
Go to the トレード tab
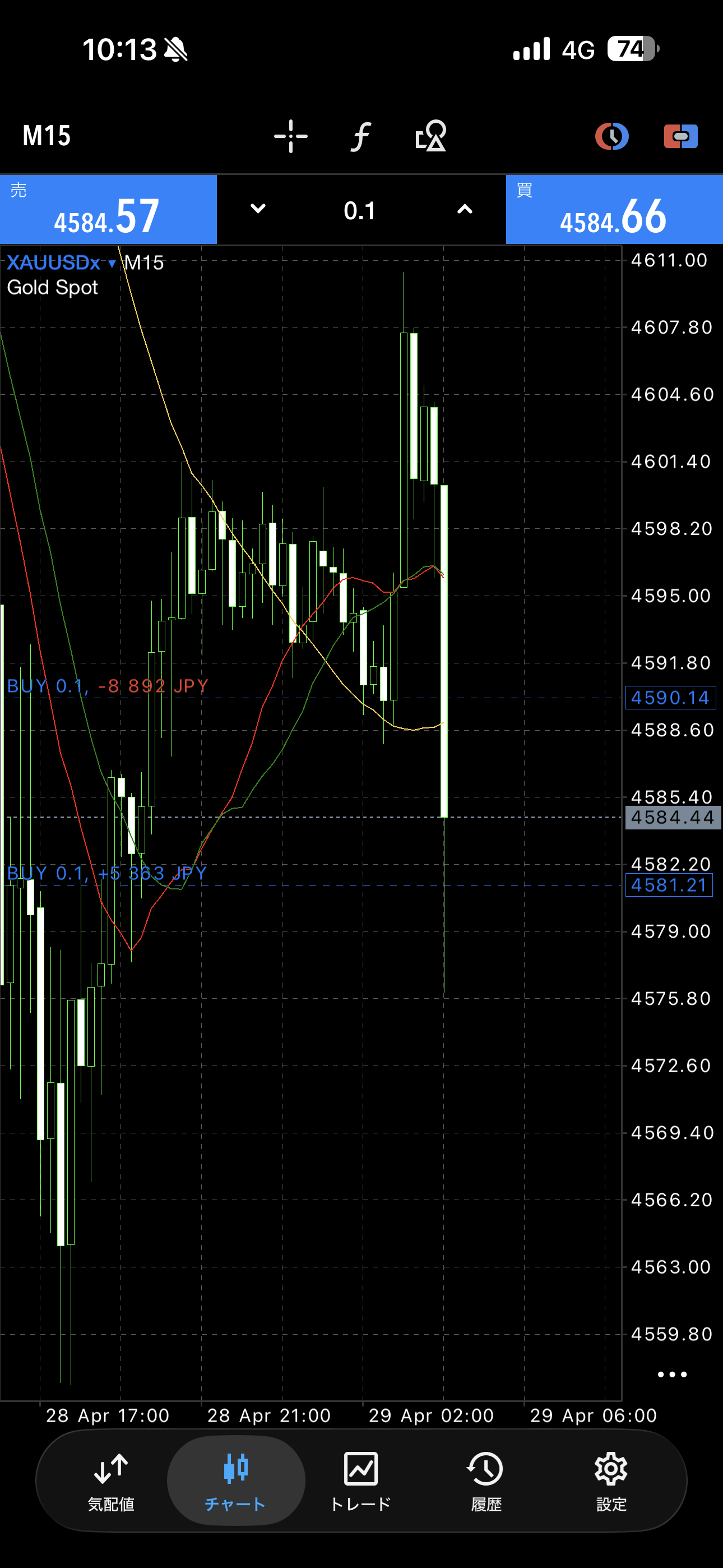tap(361, 1481)
